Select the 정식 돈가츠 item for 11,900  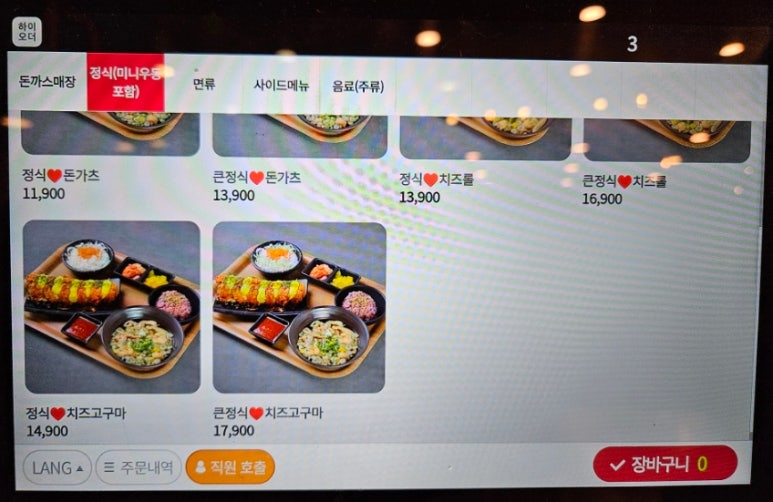click(110, 150)
